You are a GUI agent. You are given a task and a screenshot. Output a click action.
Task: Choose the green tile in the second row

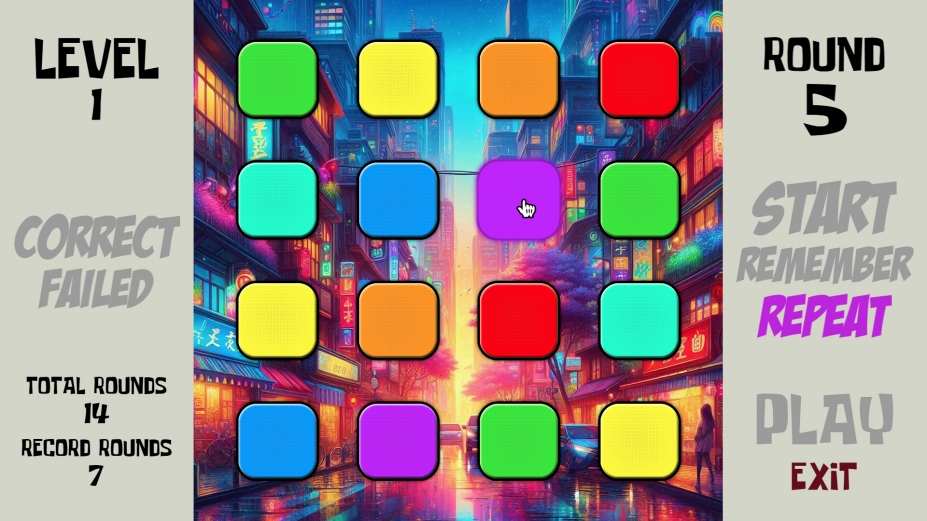(639, 200)
